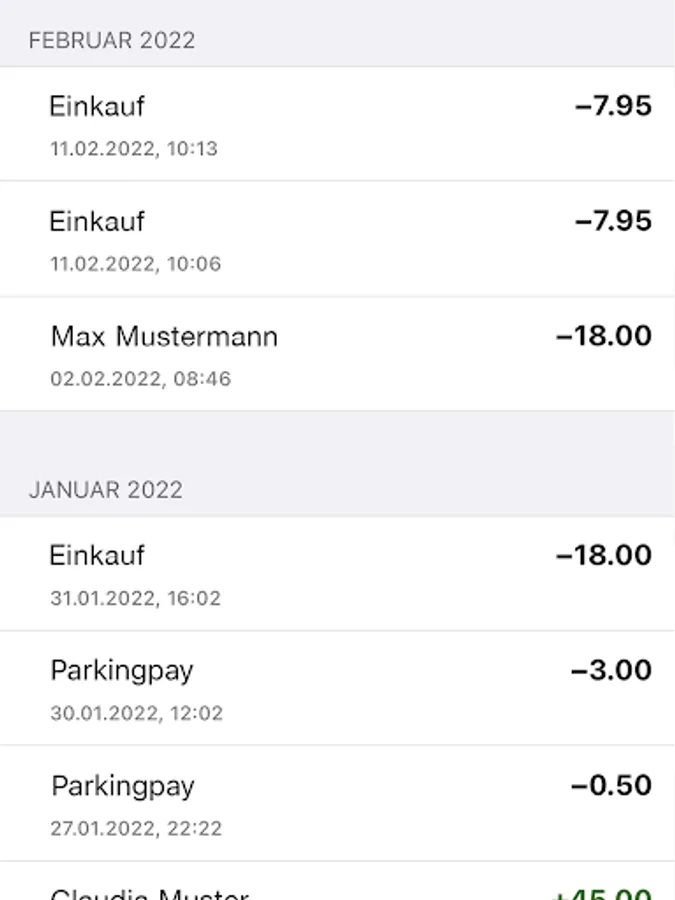
Task: Show details of the Einkauf from 31.01.2022
Action: pyautogui.click(x=337, y=574)
